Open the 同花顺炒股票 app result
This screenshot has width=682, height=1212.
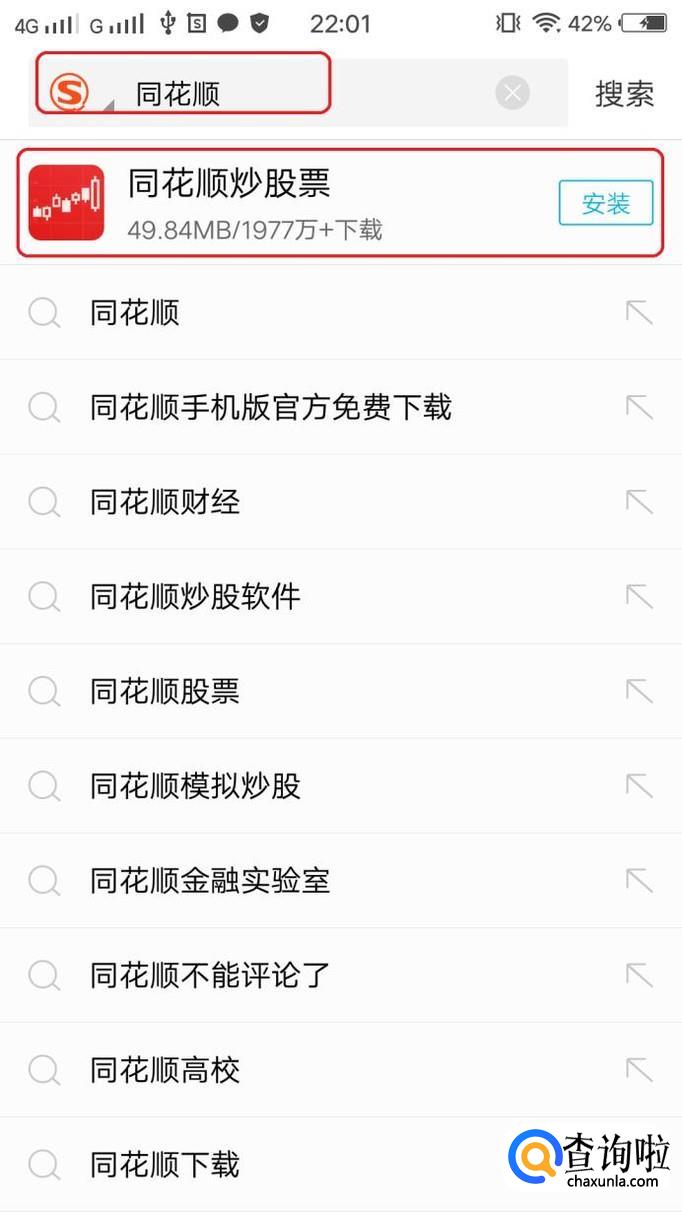pos(250,203)
